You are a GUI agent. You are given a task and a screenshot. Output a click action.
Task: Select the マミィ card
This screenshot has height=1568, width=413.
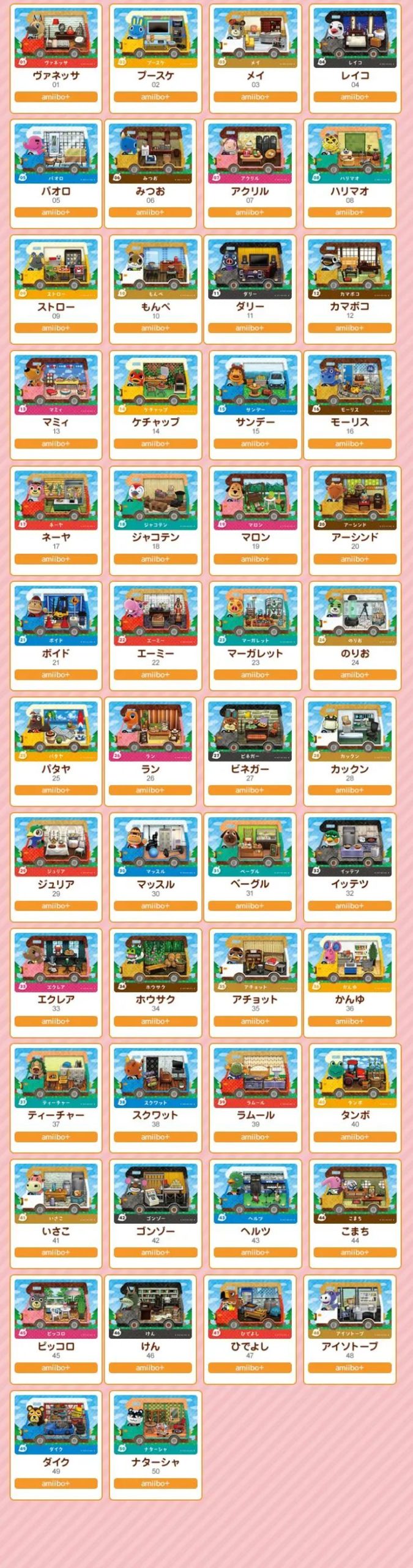tap(56, 405)
